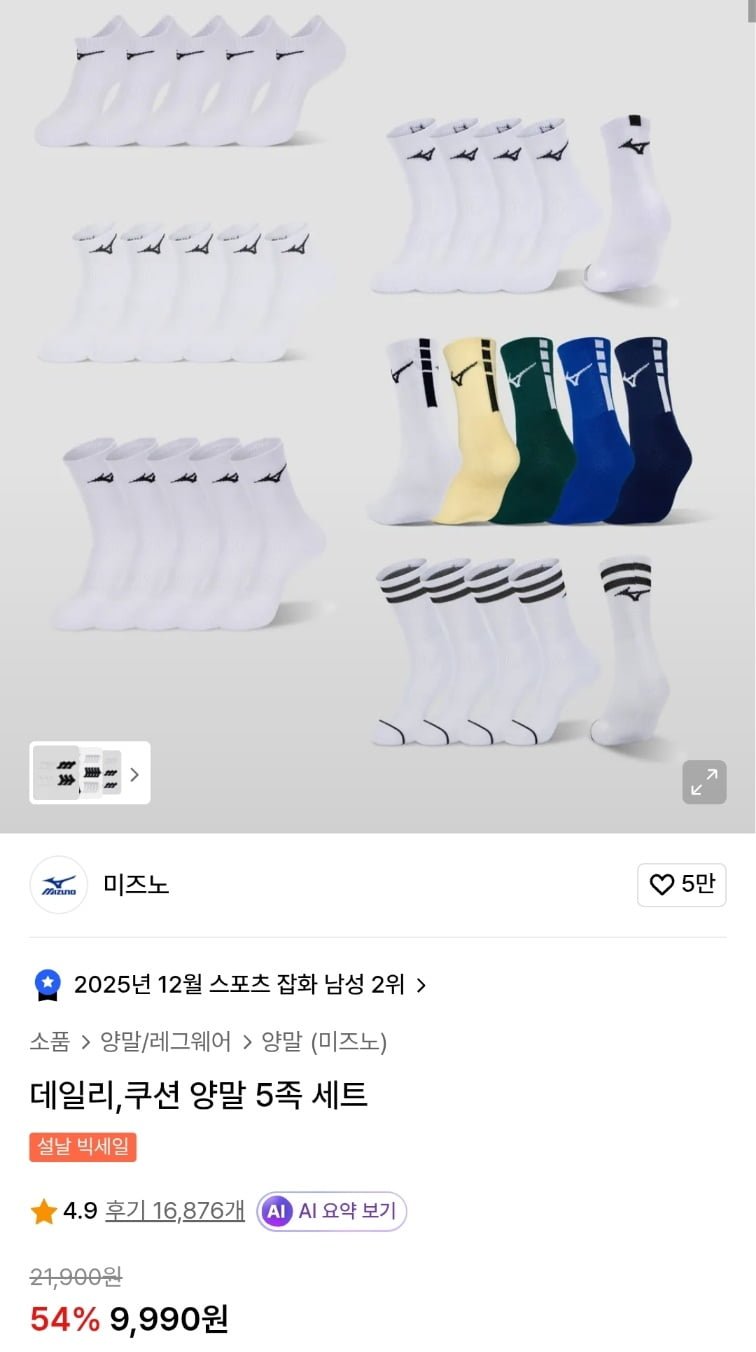Tap the 설날 빅세일 badge
Viewport: 756px width, 1352px height.
pyautogui.click(x=83, y=1147)
